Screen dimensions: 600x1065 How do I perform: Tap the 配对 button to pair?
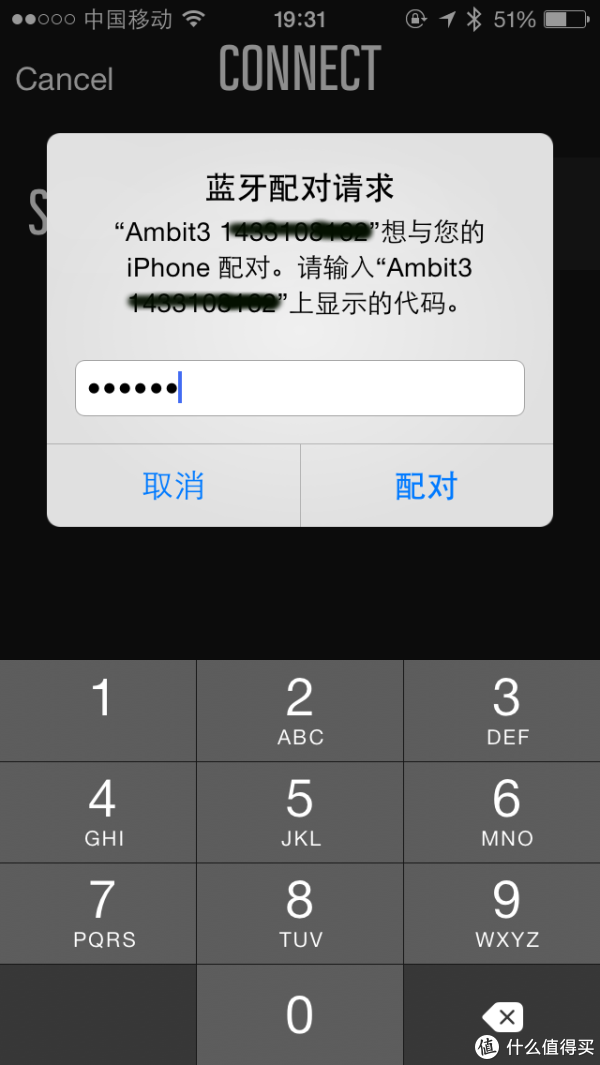[x=426, y=486]
